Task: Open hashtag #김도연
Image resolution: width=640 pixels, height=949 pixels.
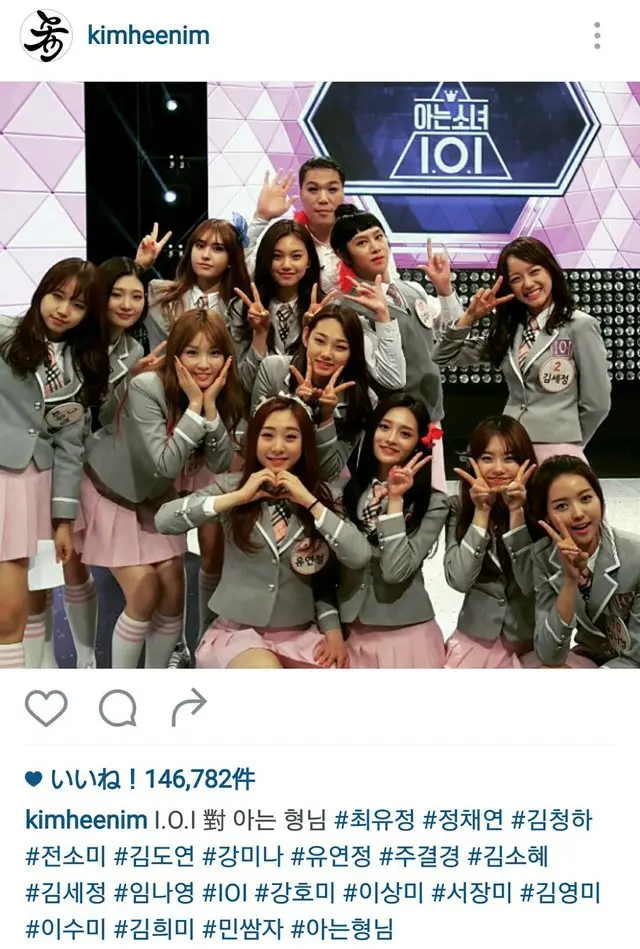Action: [153, 856]
